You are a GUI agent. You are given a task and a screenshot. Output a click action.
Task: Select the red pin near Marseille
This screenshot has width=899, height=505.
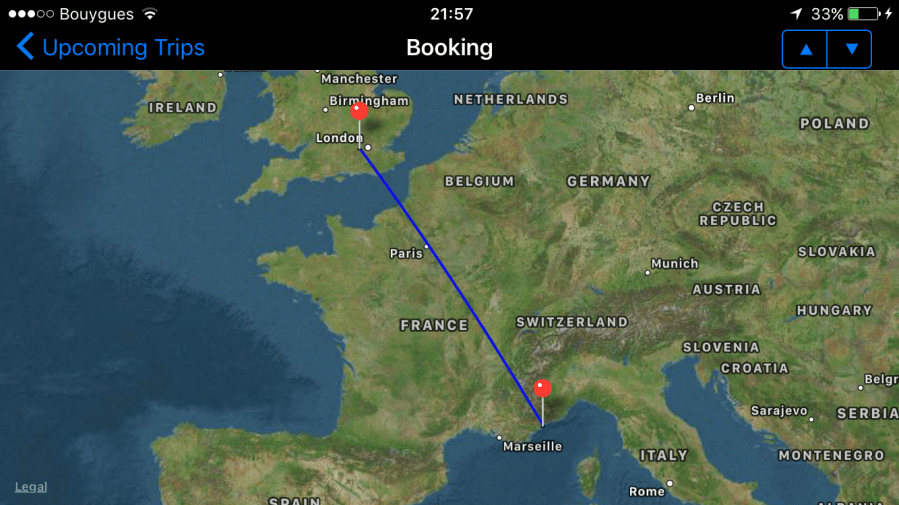point(542,389)
